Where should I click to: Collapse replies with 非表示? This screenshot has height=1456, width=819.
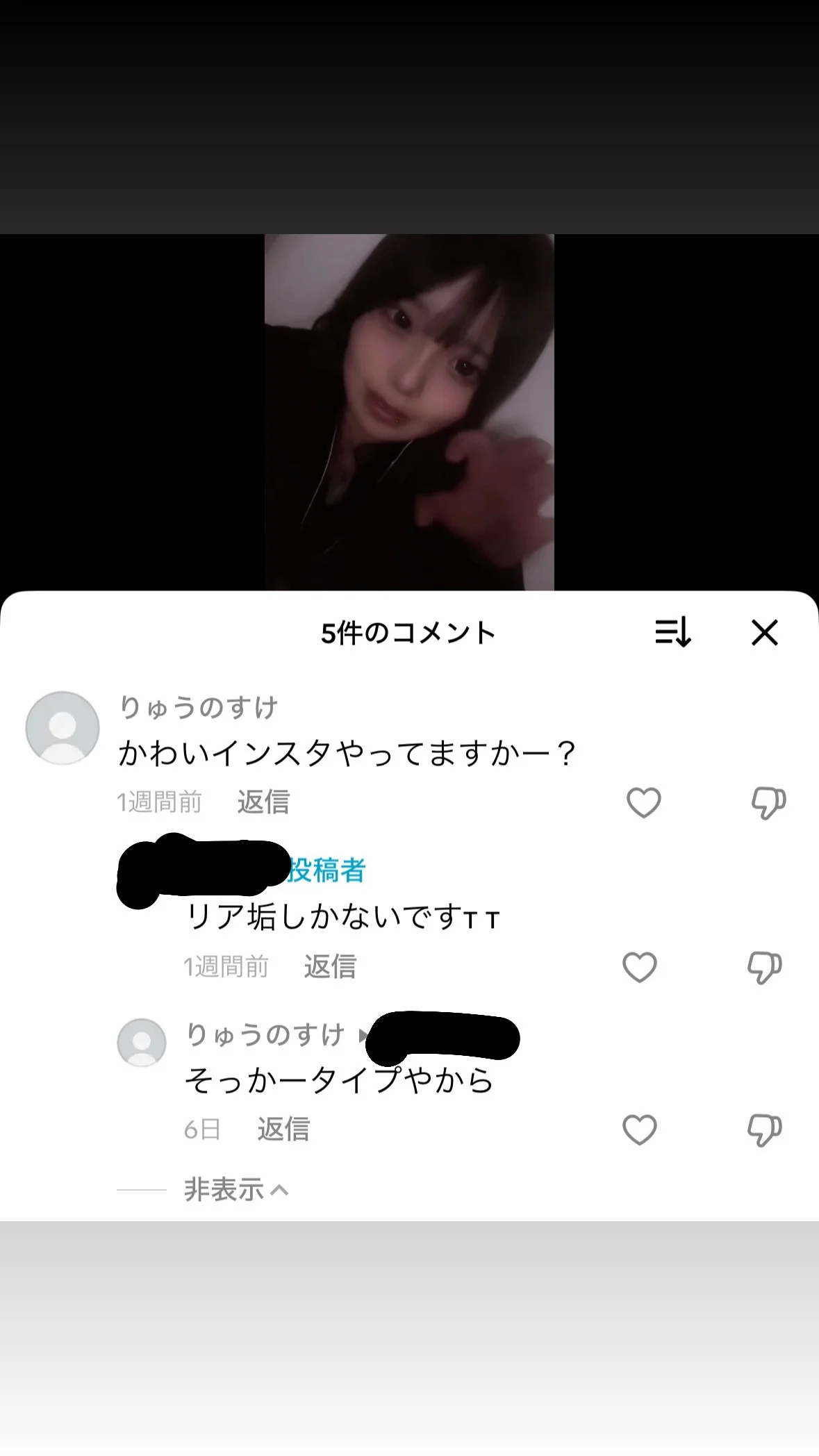pos(236,1190)
